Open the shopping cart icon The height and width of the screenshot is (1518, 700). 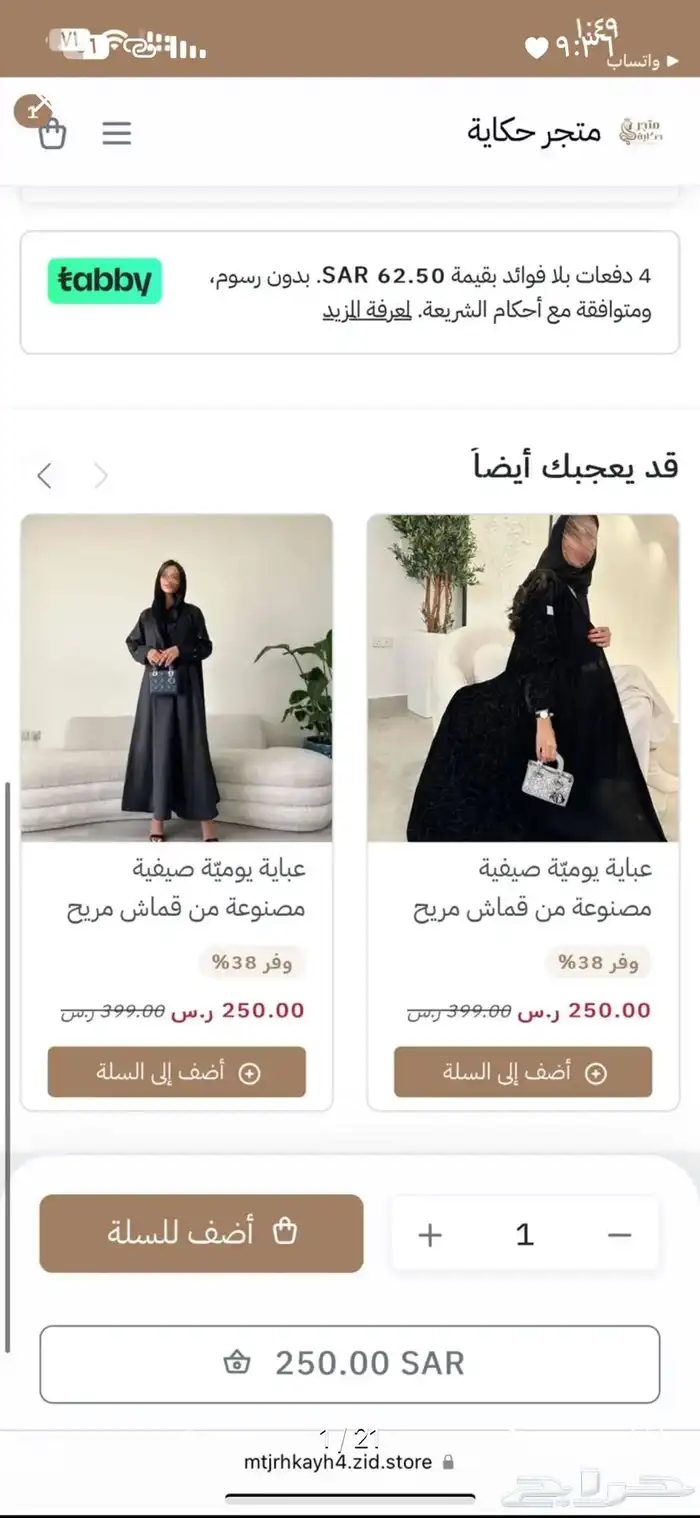(x=52, y=133)
